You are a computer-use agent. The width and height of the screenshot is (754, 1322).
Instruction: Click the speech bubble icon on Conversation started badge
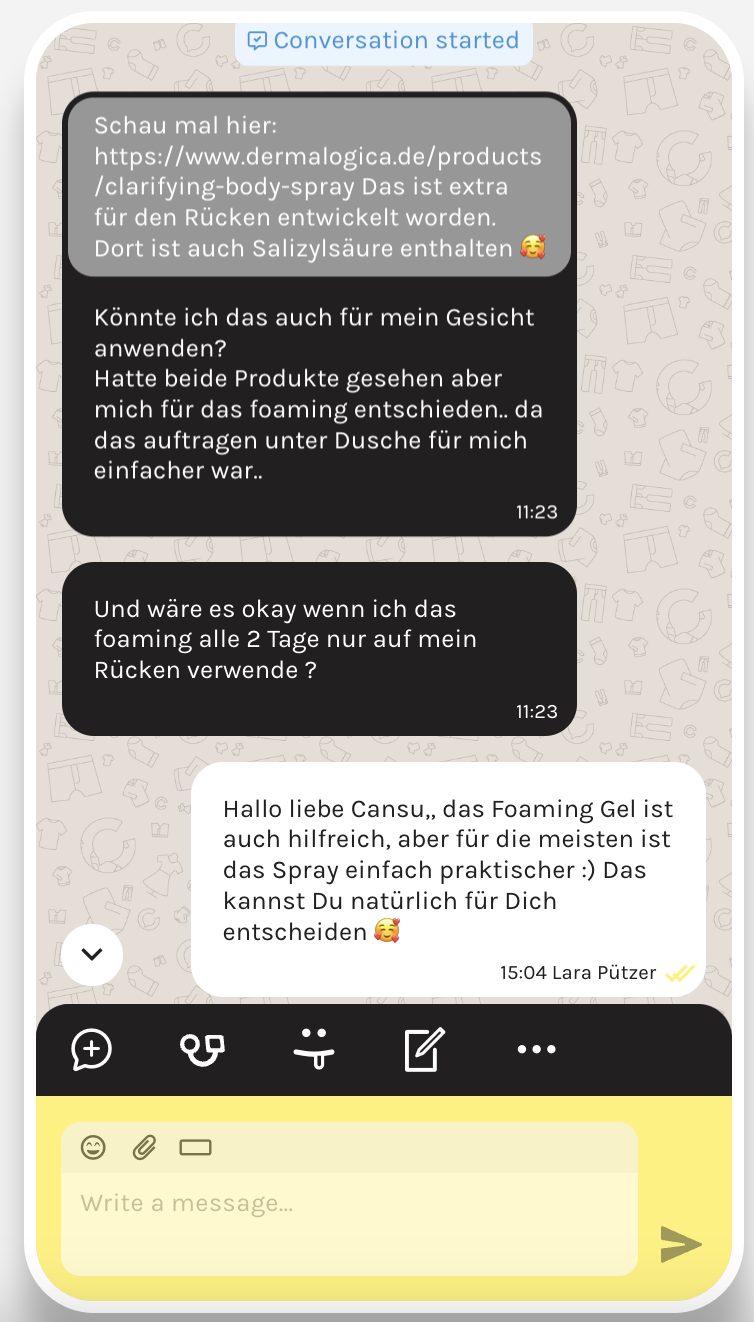[x=259, y=40]
